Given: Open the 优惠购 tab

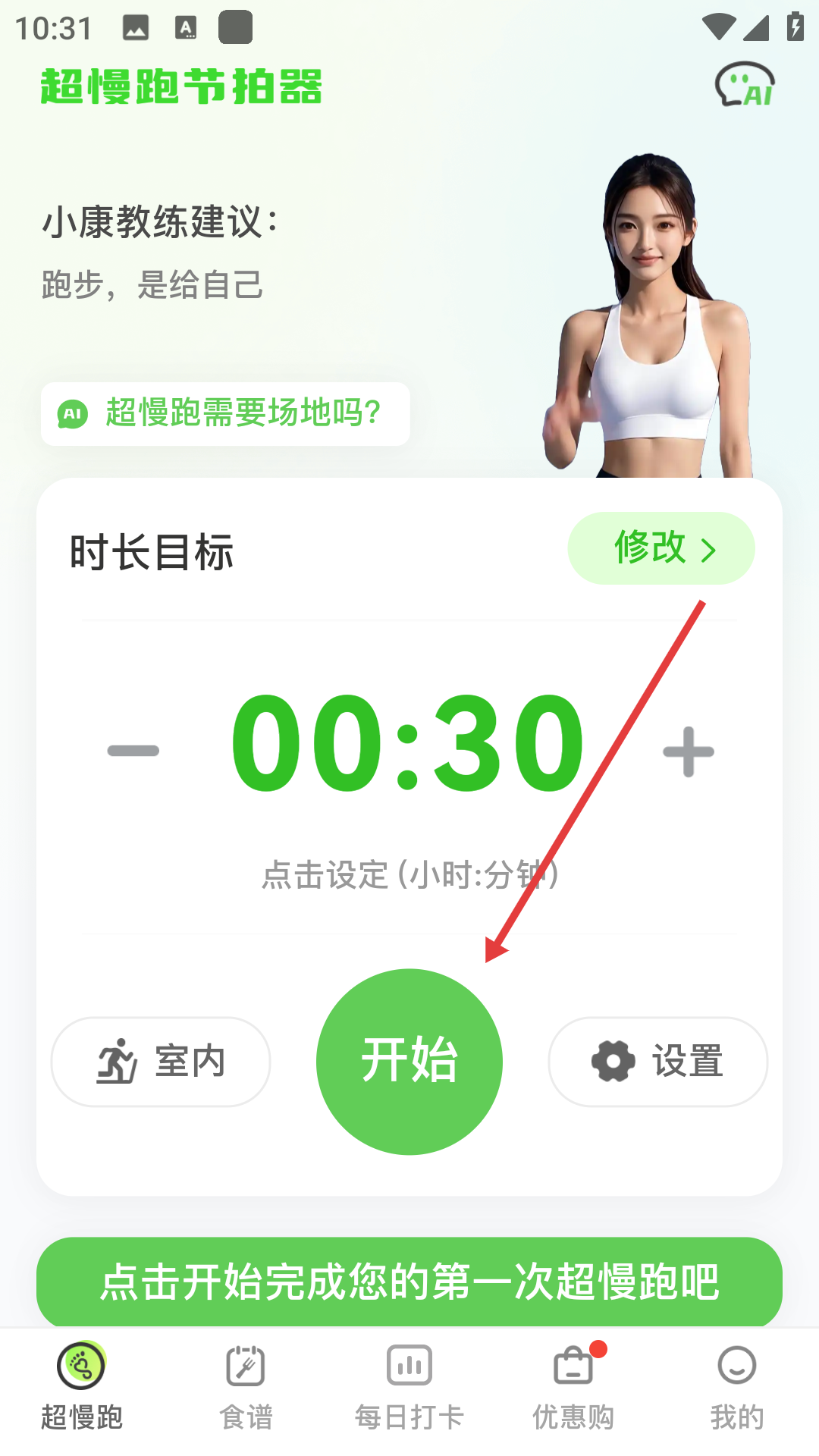Looking at the screenshot, I should pyautogui.click(x=573, y=1388).
